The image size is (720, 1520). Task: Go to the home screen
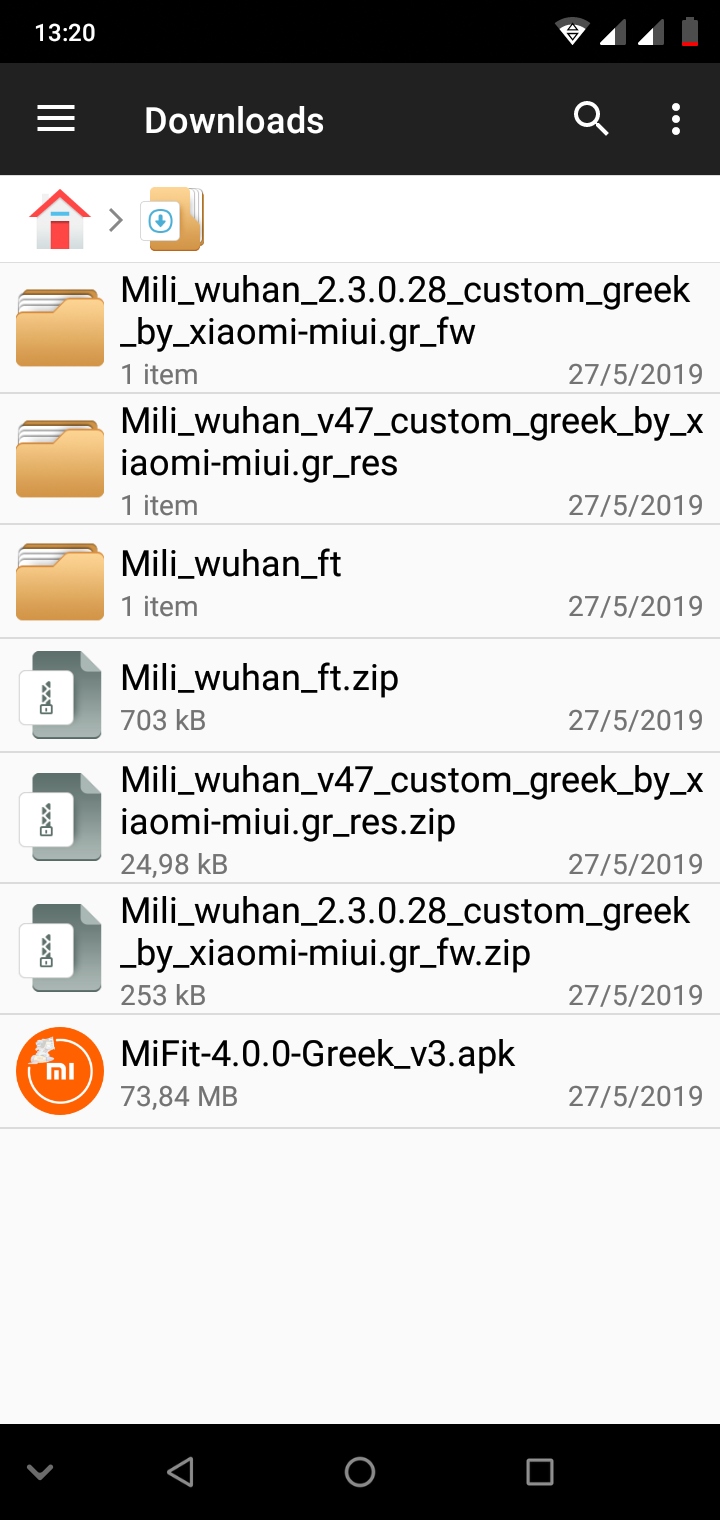(360, 1471)
